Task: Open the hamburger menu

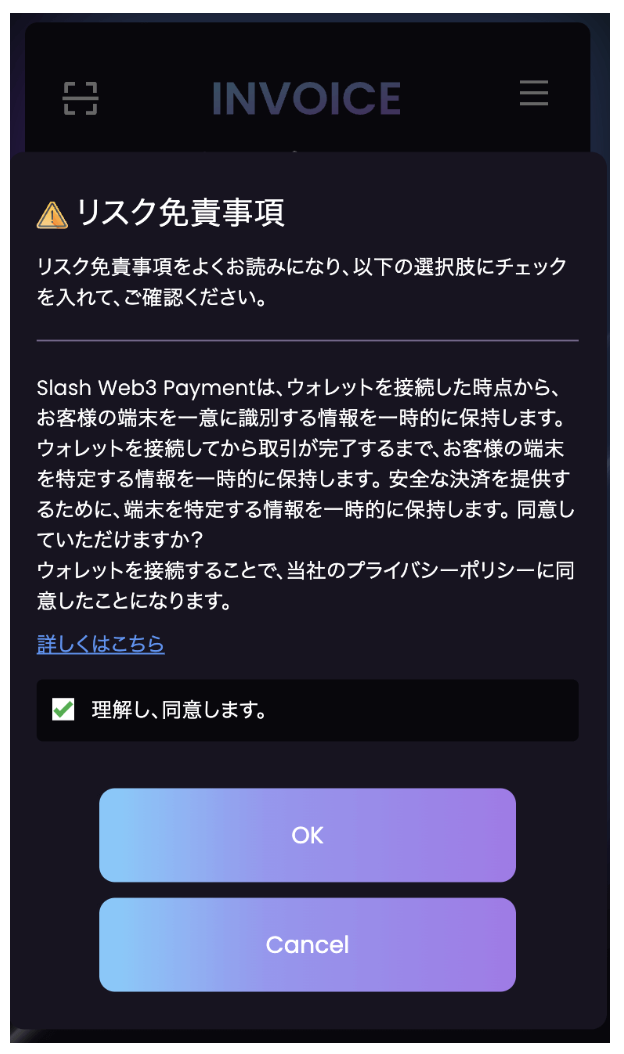Action: coord(534,93)
